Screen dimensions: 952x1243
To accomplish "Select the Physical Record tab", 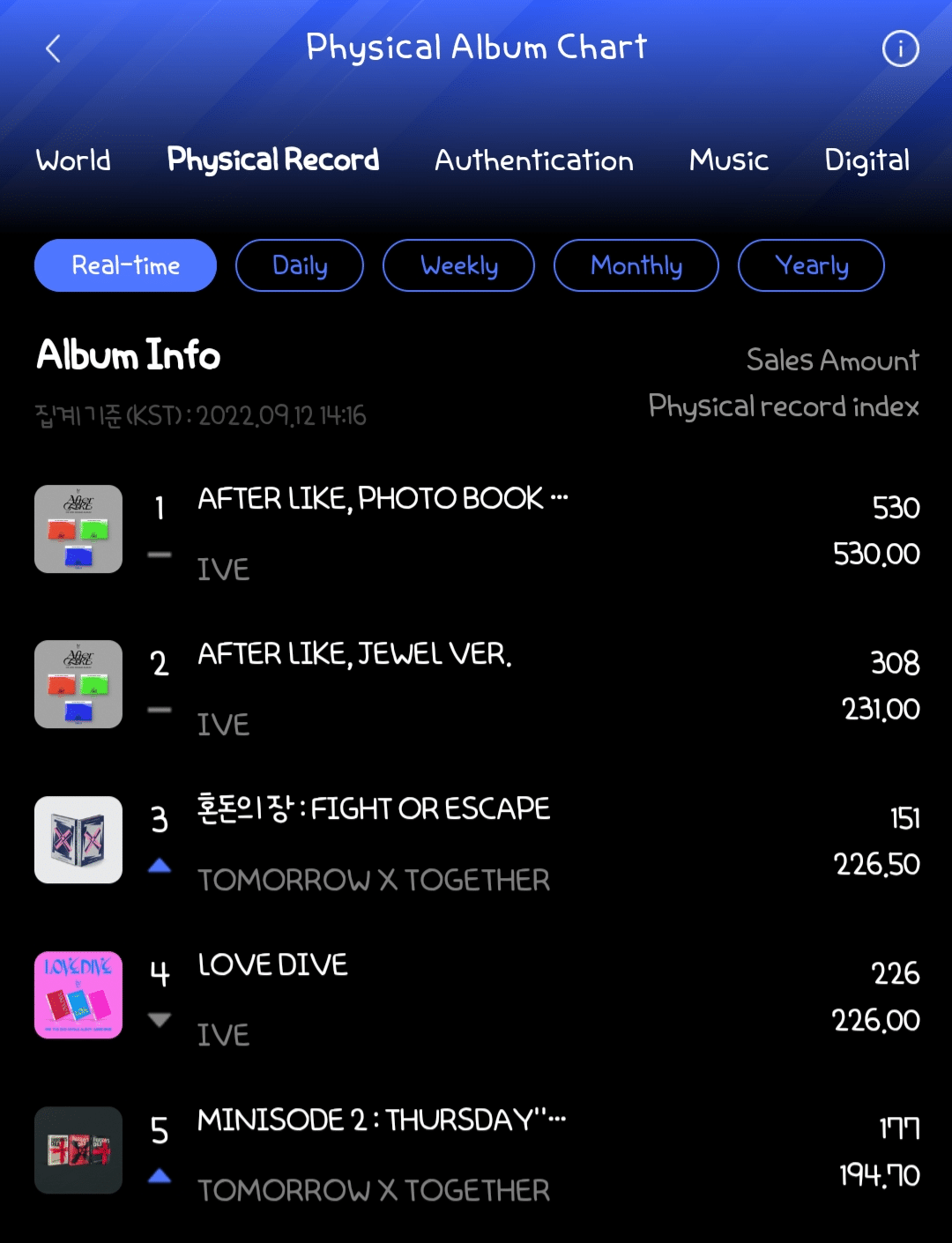I will [272, 160].
